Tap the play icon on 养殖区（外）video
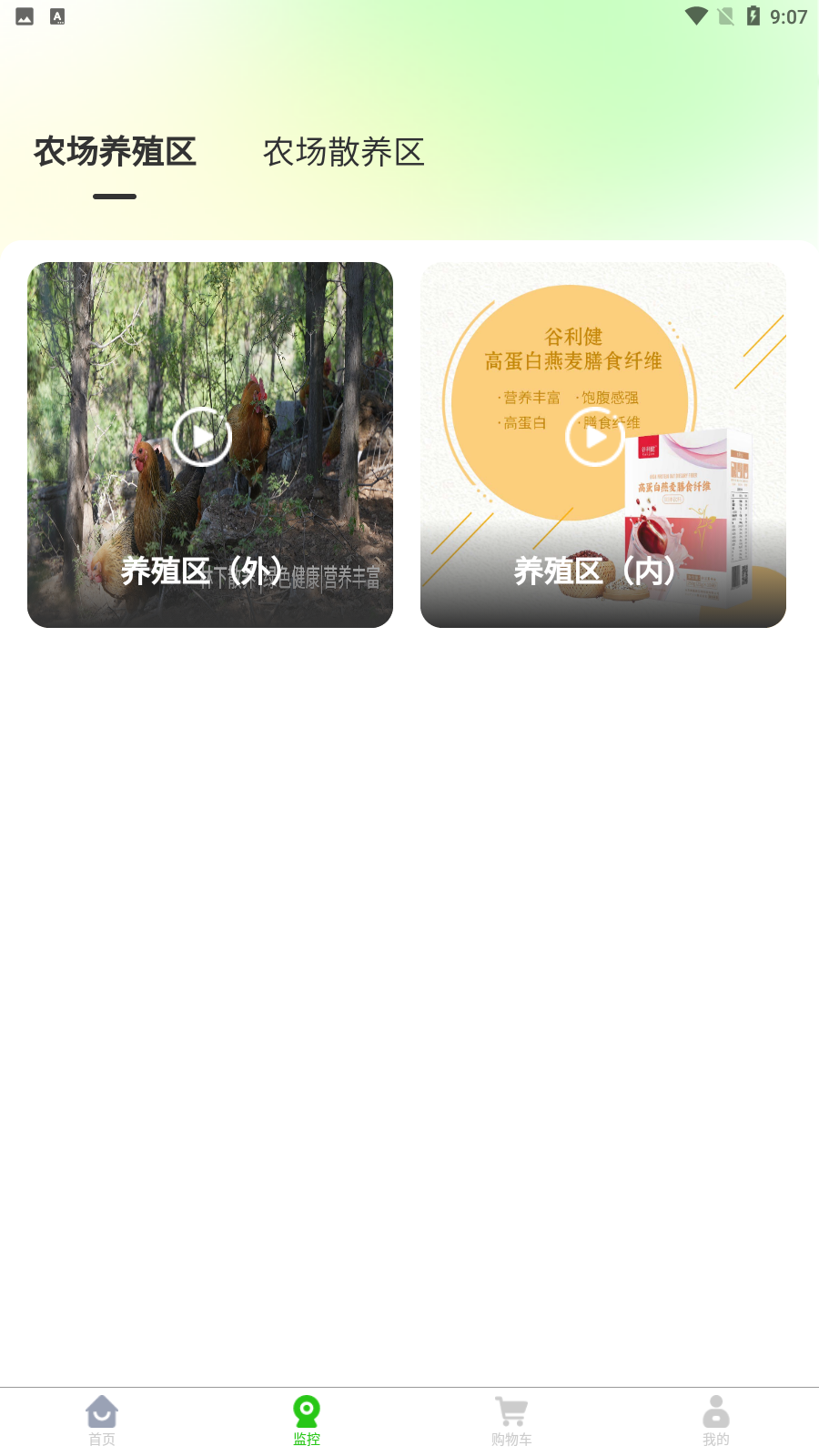This screenshot has height=1456, width=819. (201, 437)
